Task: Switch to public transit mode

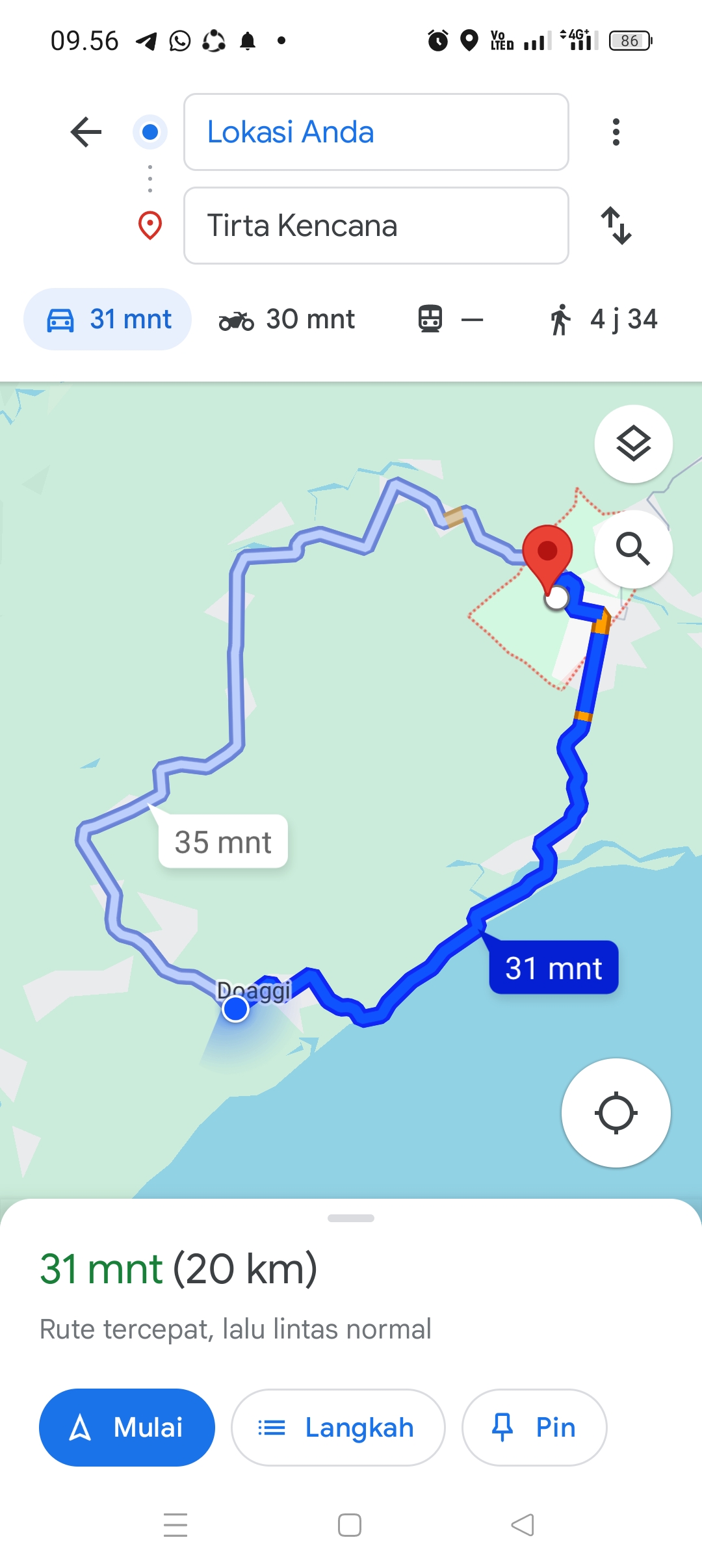Action: tap(450, 319)
